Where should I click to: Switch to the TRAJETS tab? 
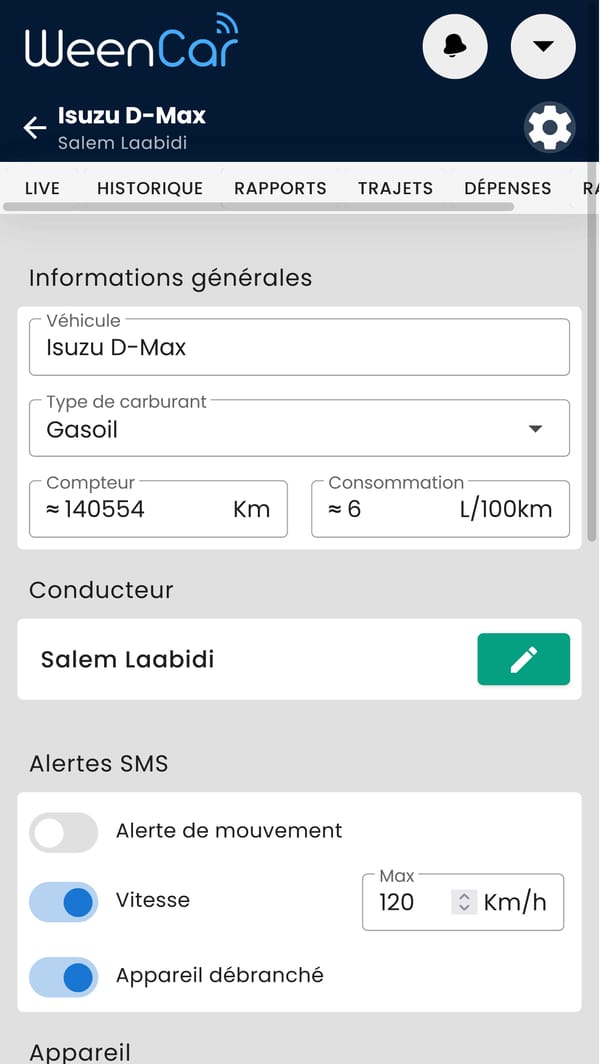(x=395, y=188)
